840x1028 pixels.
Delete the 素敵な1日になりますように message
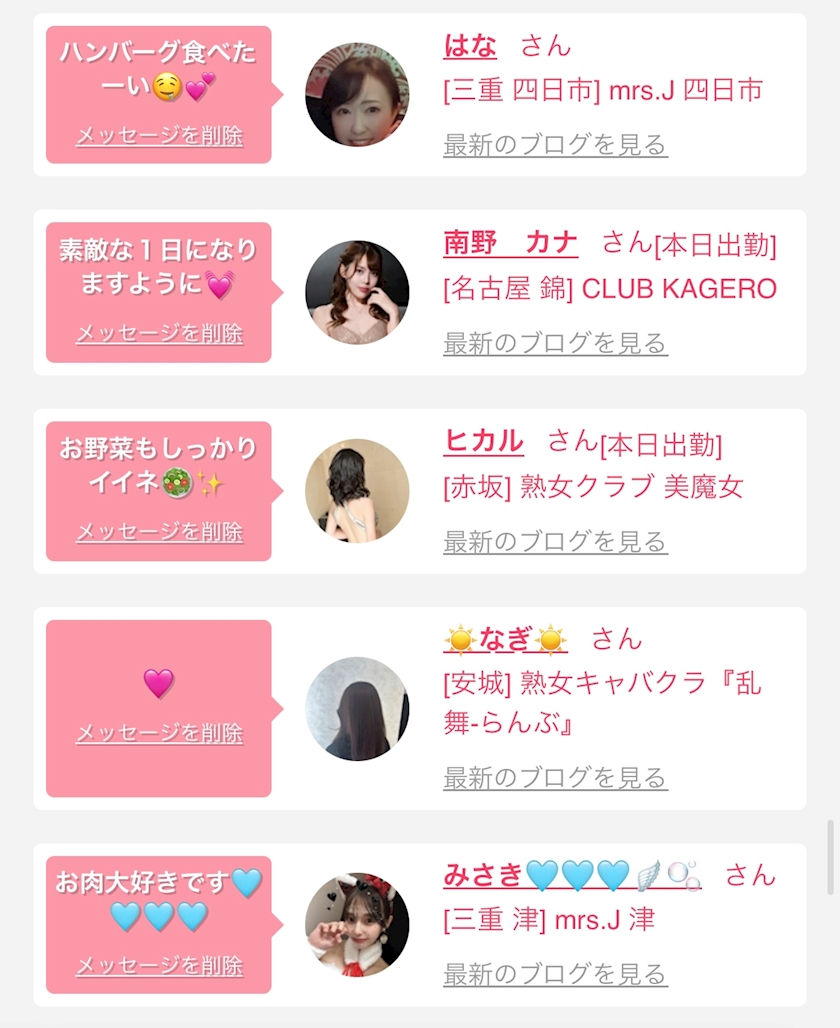pyautogui.click(x=159, y=334)
